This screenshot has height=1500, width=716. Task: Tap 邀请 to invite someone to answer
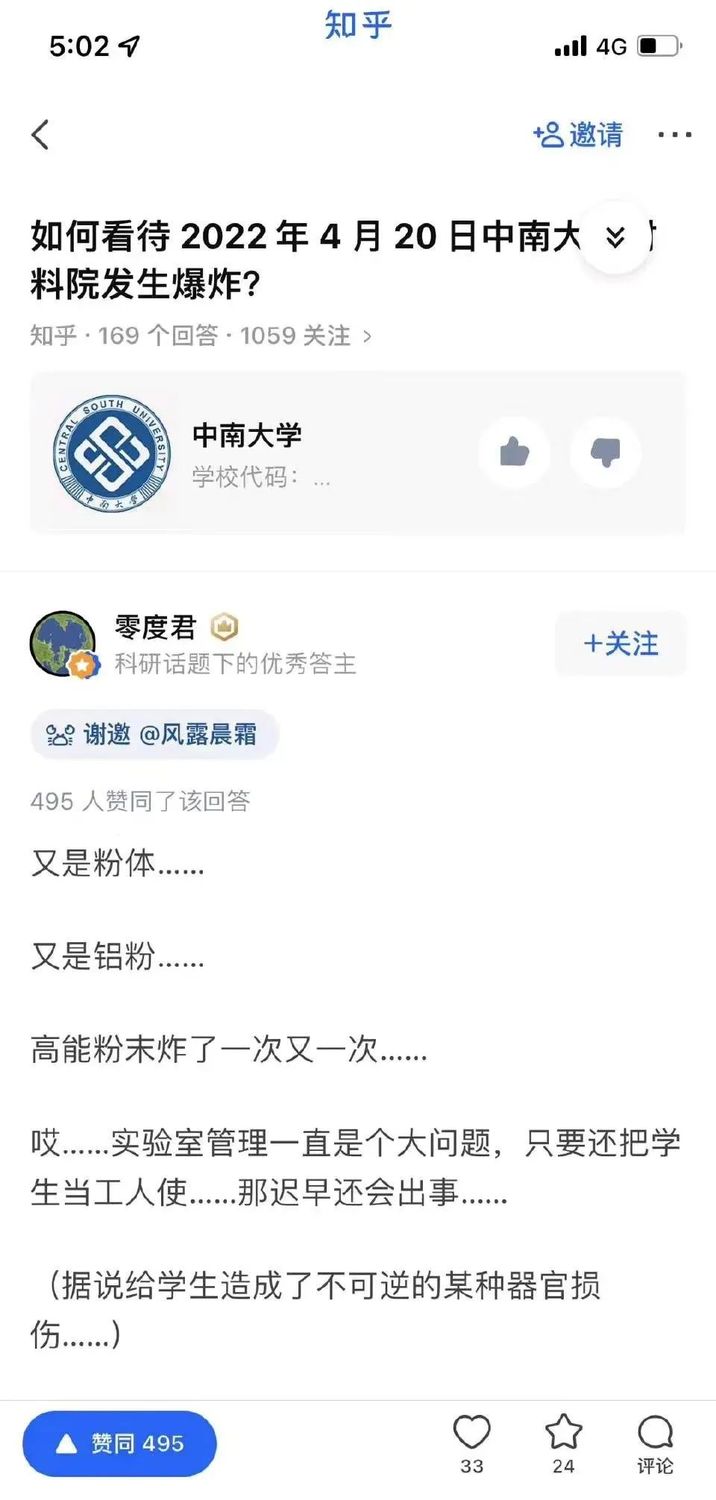point(578,135)
